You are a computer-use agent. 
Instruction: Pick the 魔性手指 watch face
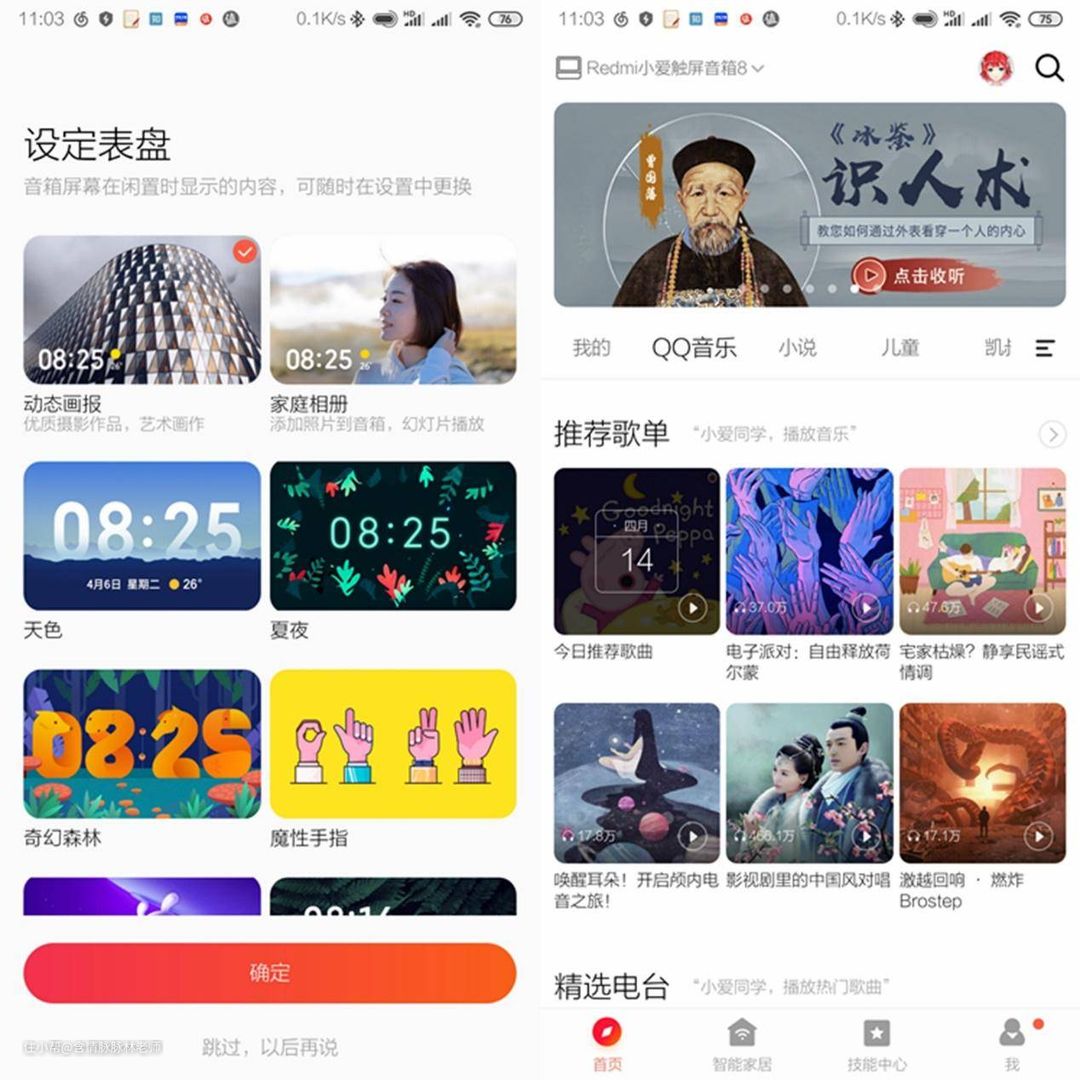pyautogui.click(x=393, y=744)
